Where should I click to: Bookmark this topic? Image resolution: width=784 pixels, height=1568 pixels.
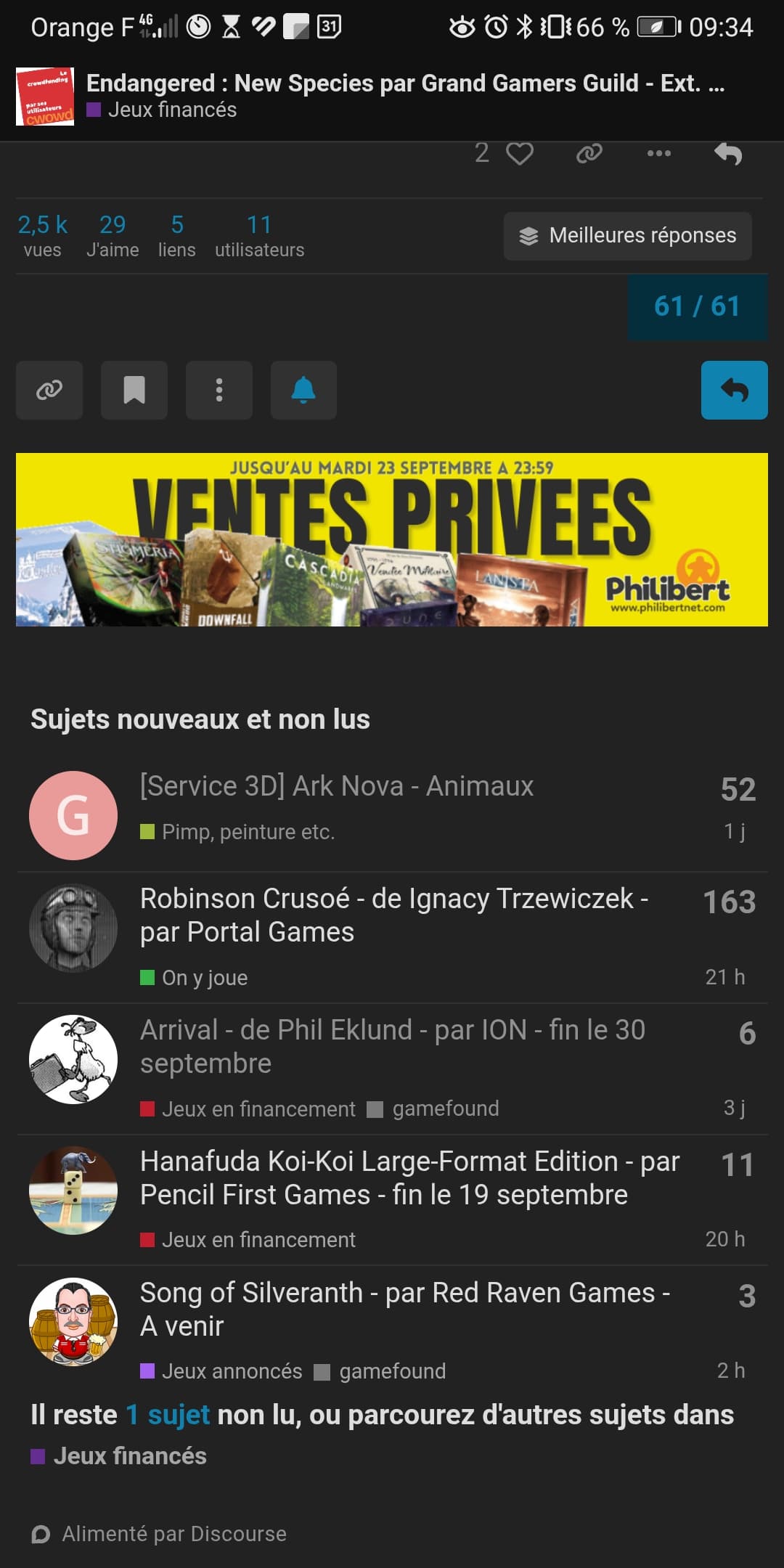pos(134,391)
